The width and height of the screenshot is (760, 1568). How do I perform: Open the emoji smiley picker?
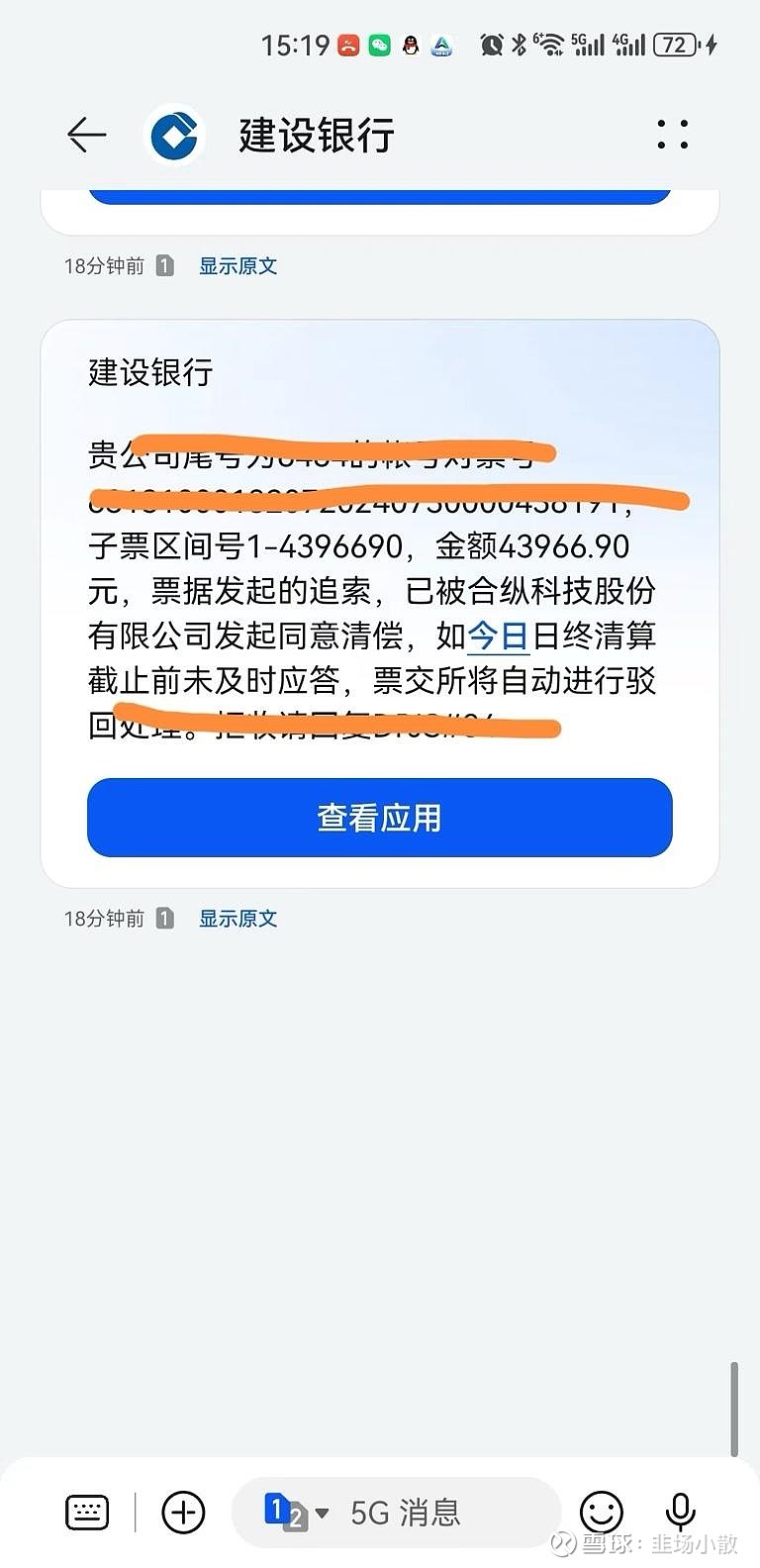603,1512
